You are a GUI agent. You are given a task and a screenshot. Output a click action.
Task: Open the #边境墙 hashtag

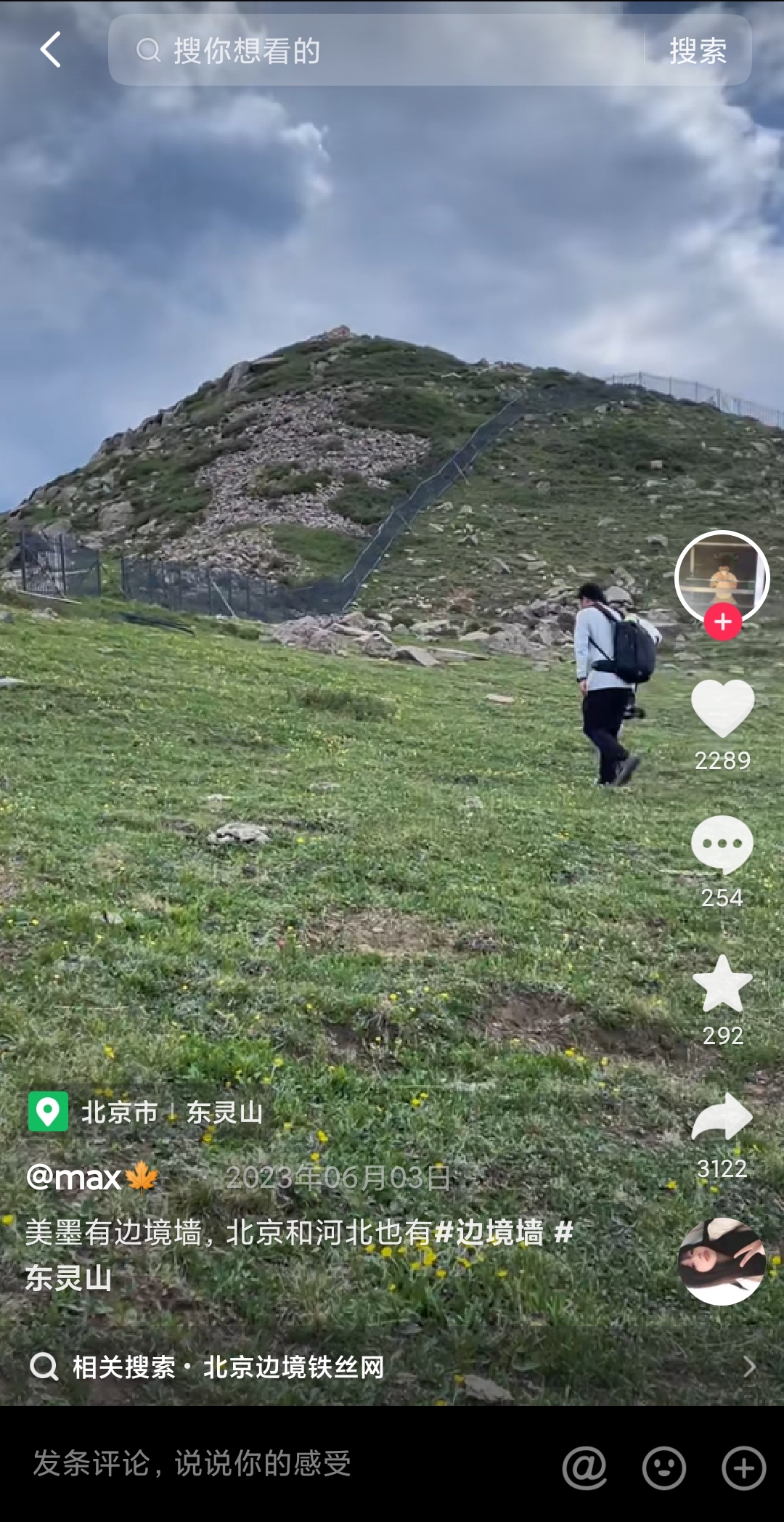489,1232
